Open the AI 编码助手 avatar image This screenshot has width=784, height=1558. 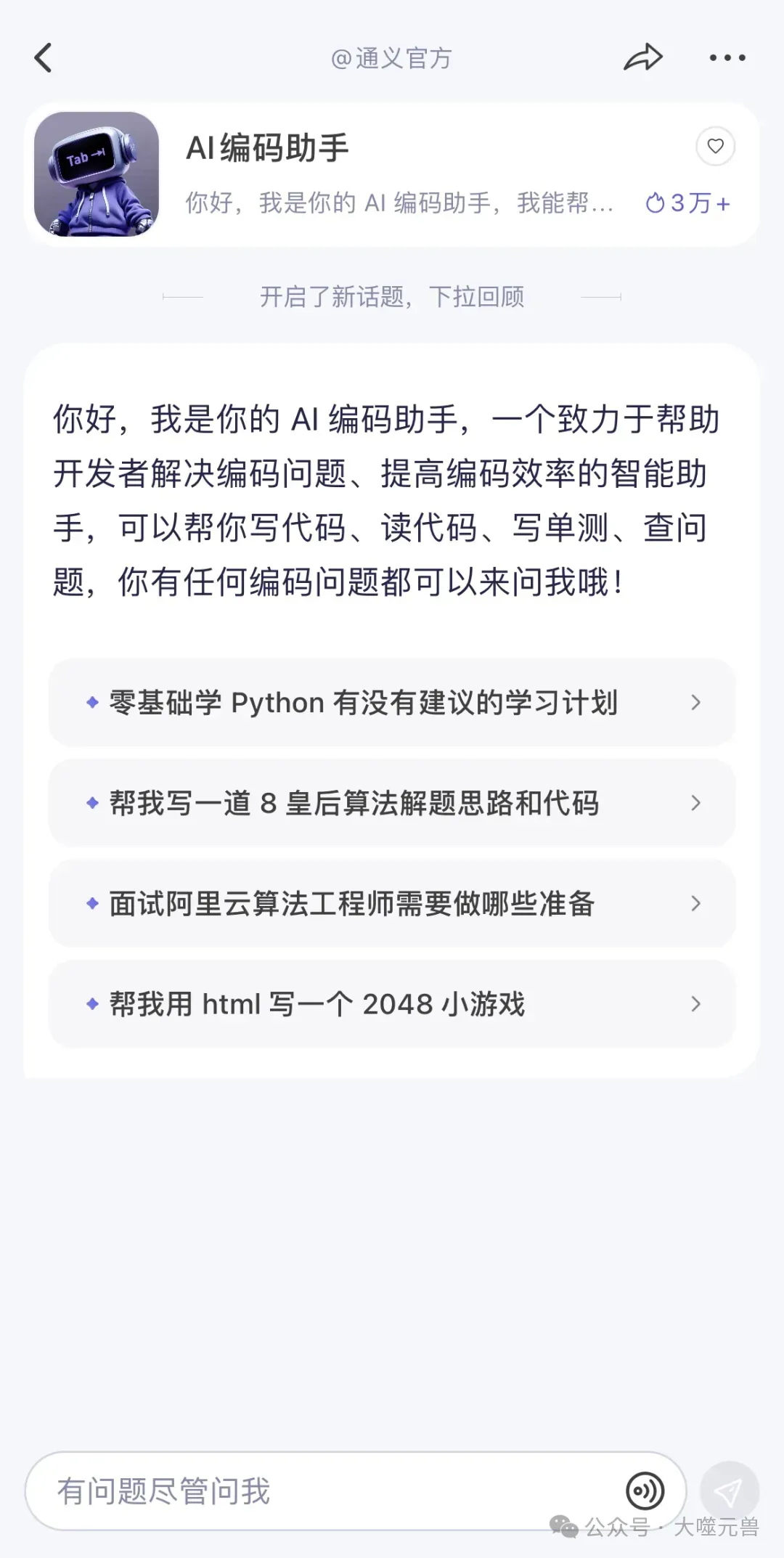tap(97, 174)
